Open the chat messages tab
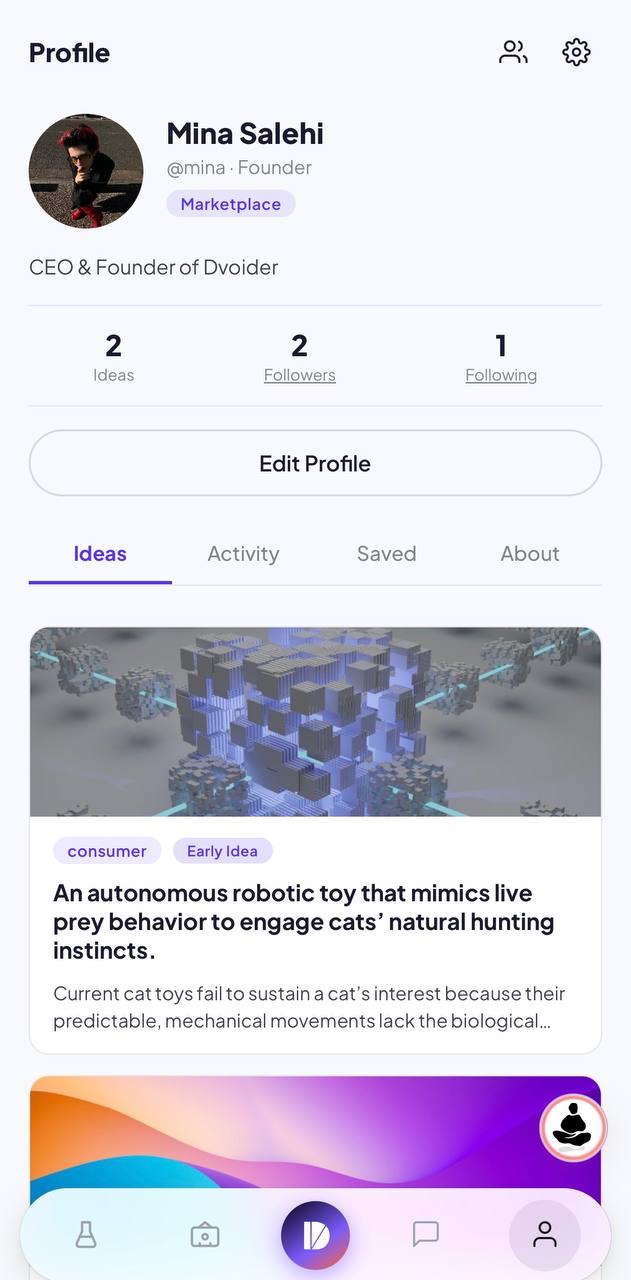Image resolution: width=631 pixels, height=1280 pixels. click(426, 1234)
